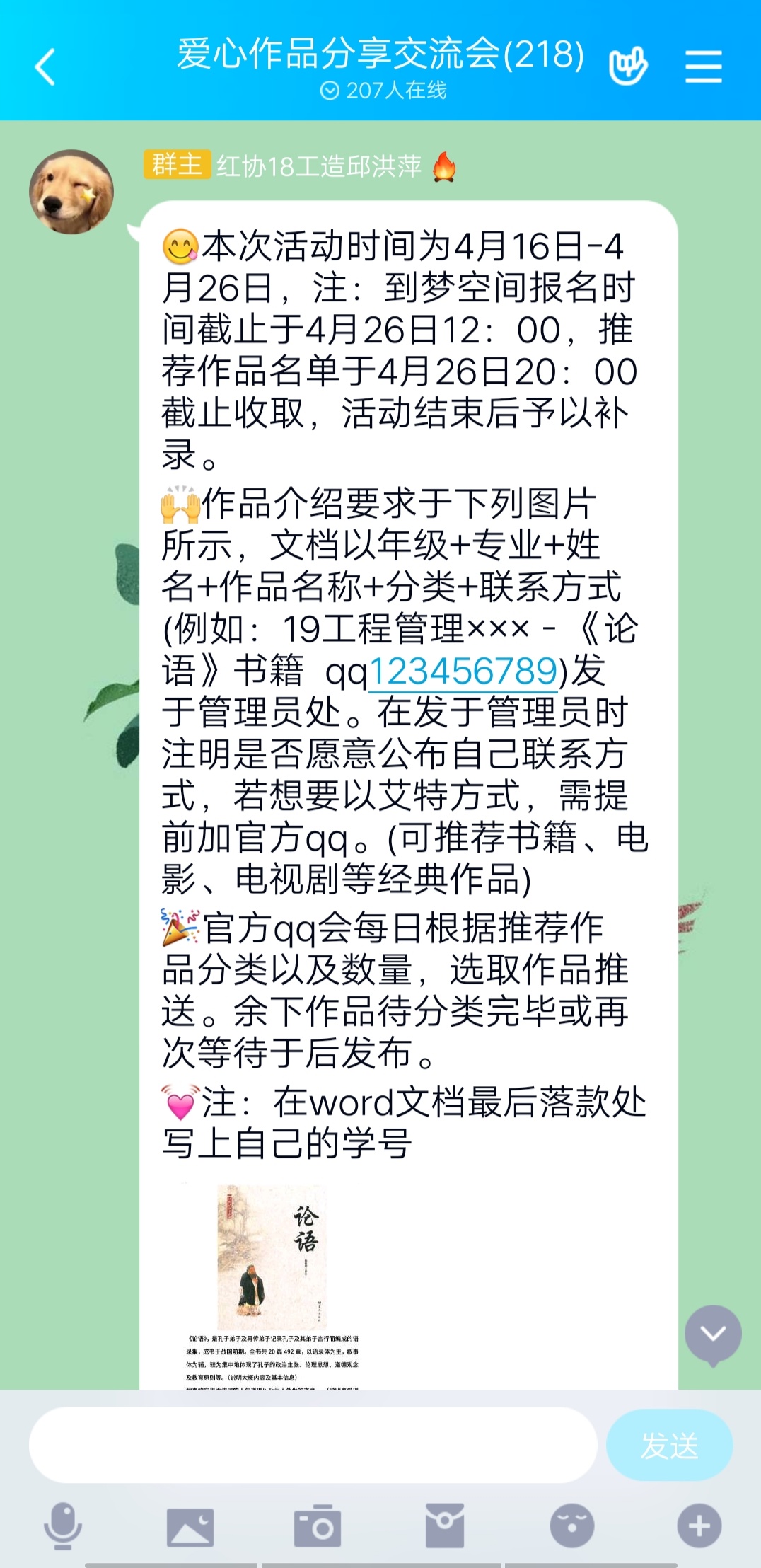Viewport: 761px width, 1568px height.
Task: Open the picture gallery picker
Action: (190, 1526)
